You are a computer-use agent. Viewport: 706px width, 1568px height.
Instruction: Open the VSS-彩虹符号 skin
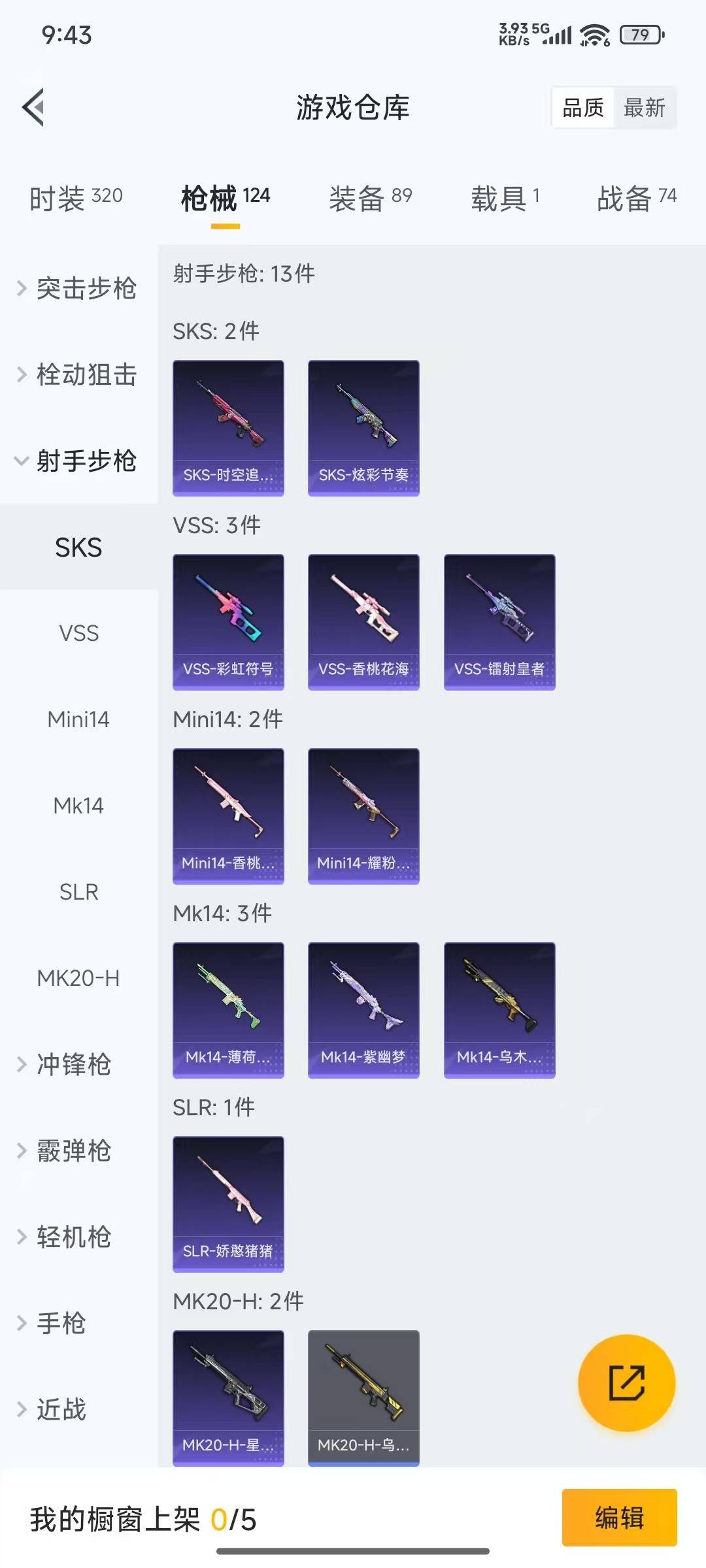tap(228, 621)
